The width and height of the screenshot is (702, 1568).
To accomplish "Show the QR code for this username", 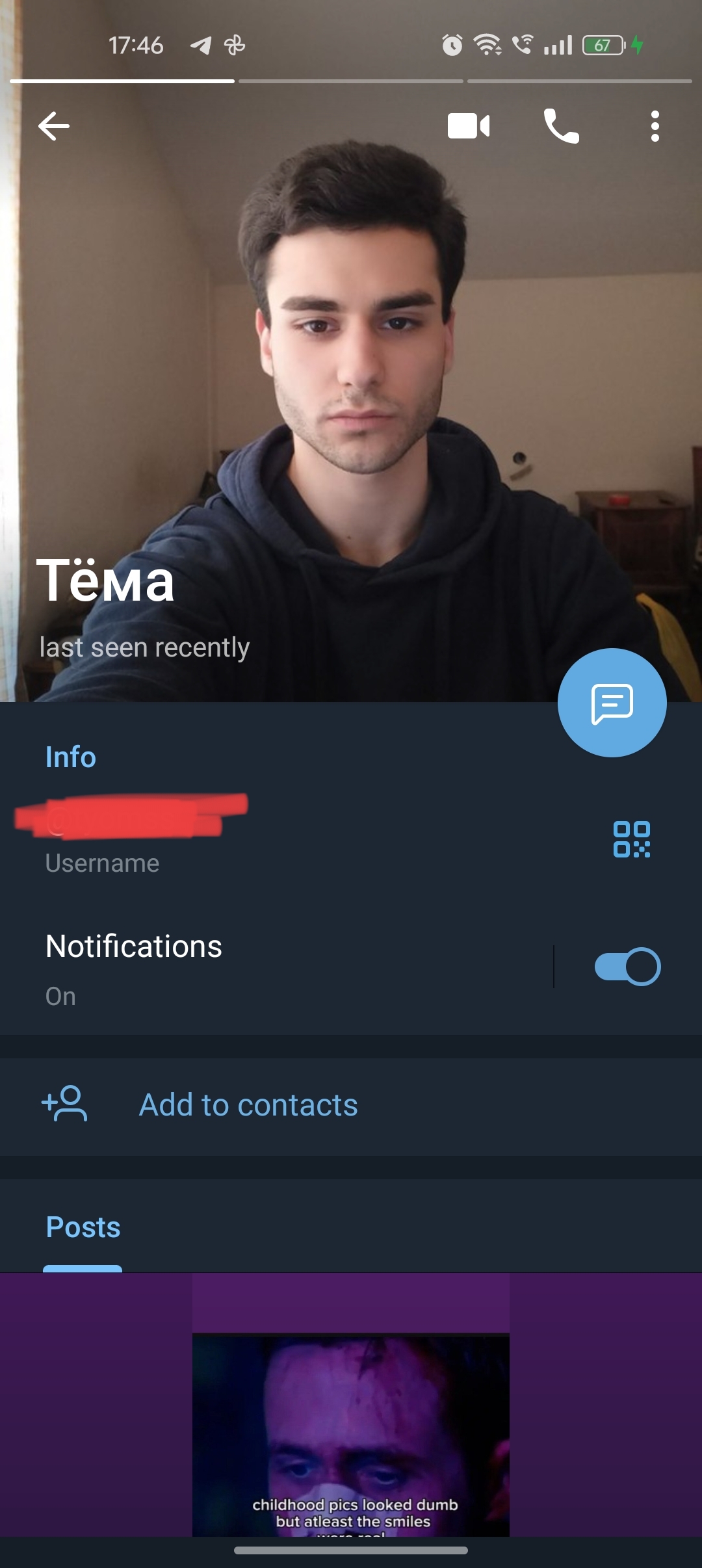I will [631, 839].
